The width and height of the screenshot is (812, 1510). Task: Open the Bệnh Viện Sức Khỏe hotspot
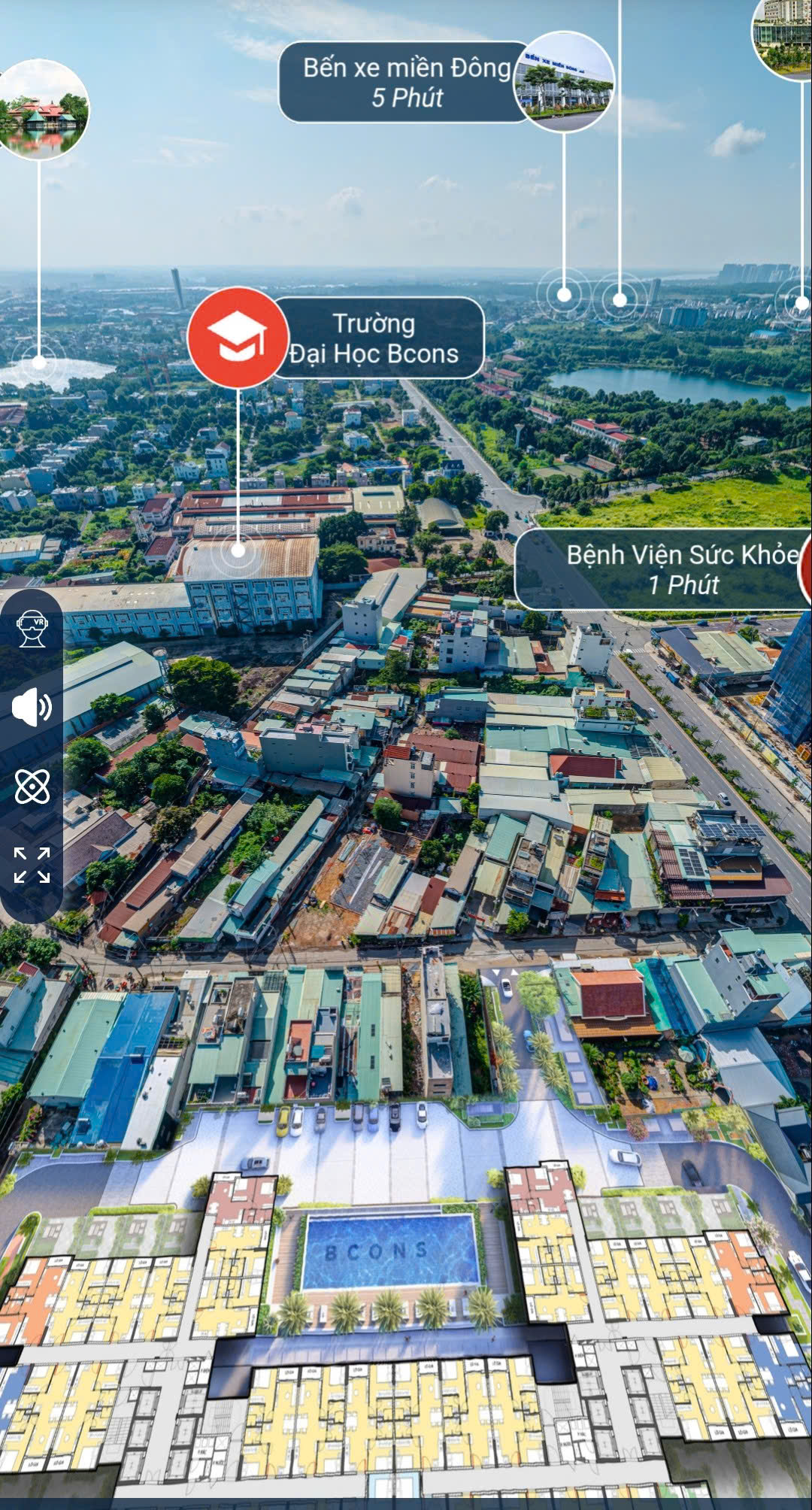(663, 569)
